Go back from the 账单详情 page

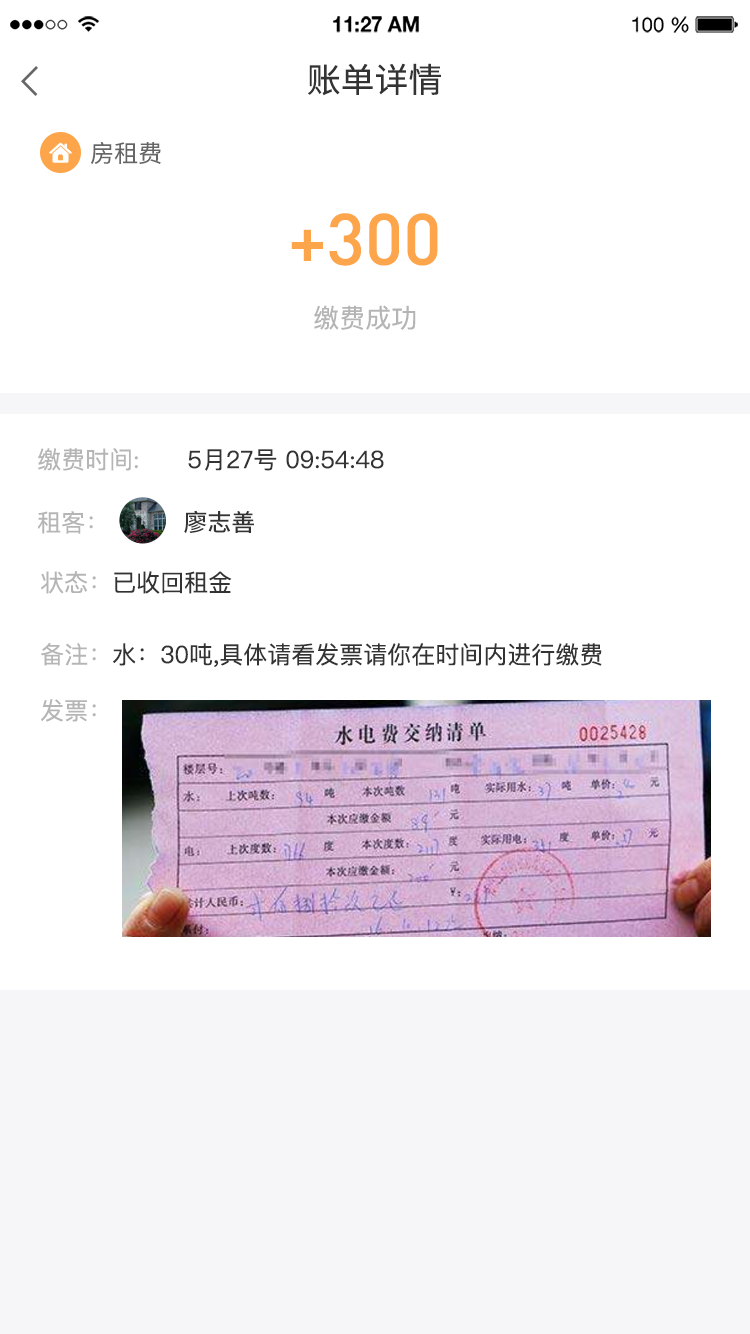tap(30, 81)
